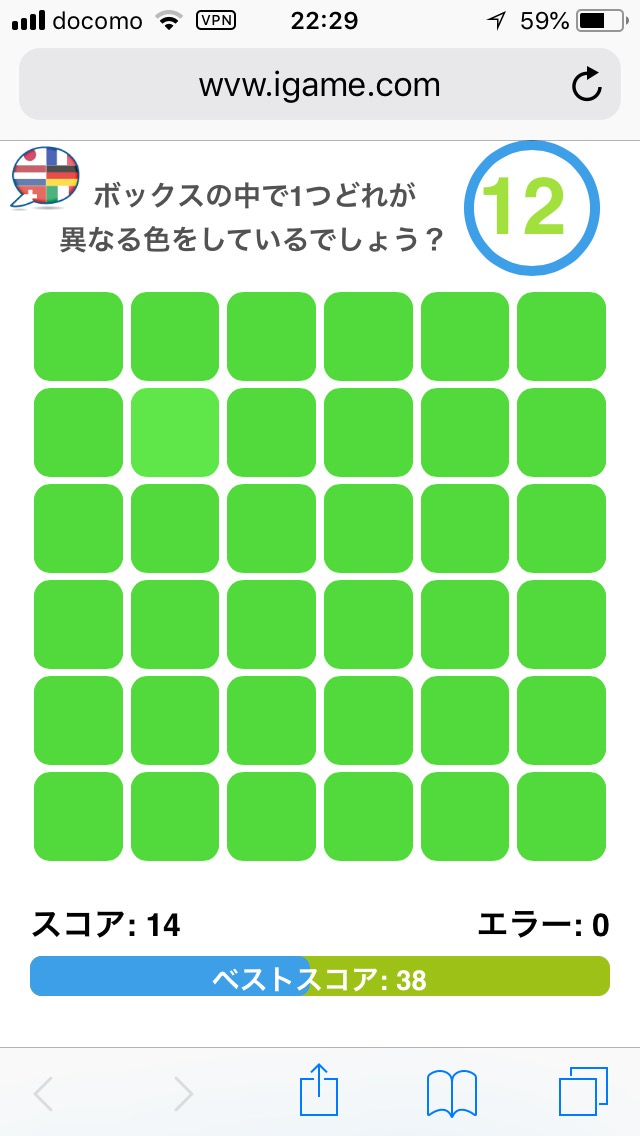Reload the page in Safari
The width and height of the screenshot is (640, 1136).
[586, 85]
